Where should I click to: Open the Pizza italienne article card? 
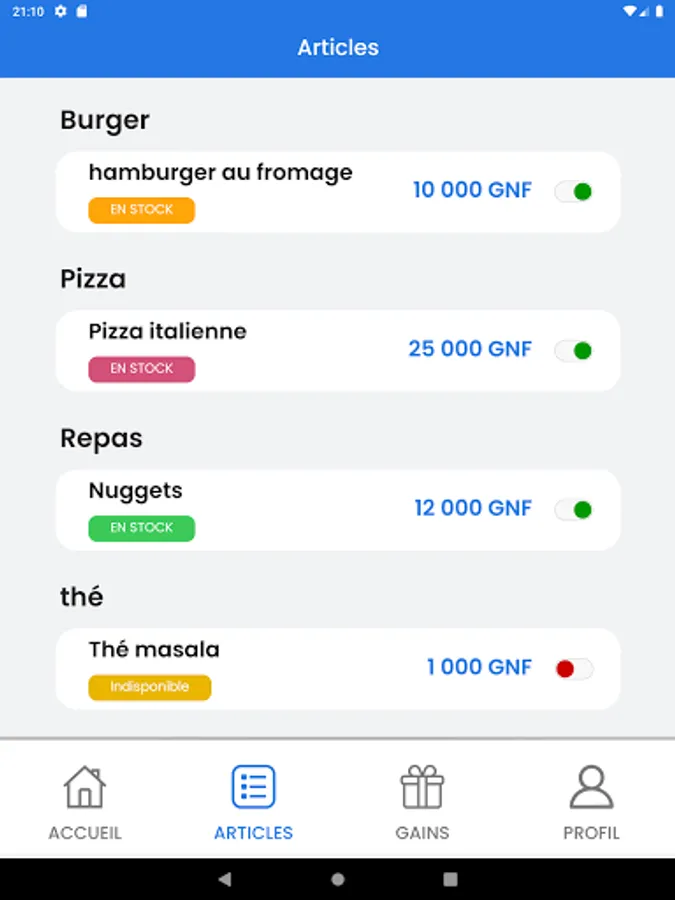[250, 350]
